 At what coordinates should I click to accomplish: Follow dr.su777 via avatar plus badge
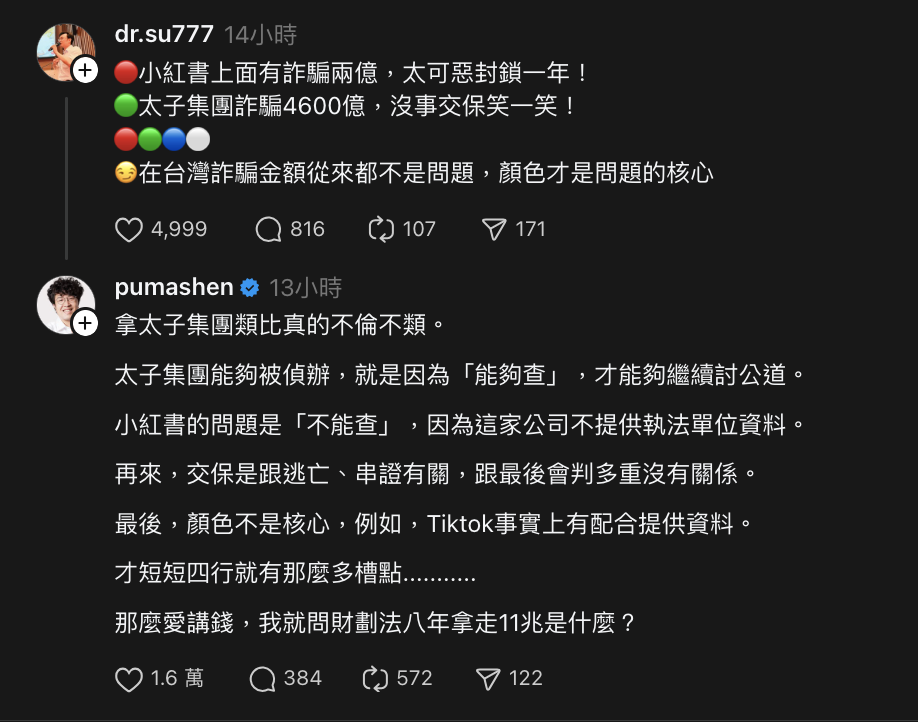click(x=85, y=70)
